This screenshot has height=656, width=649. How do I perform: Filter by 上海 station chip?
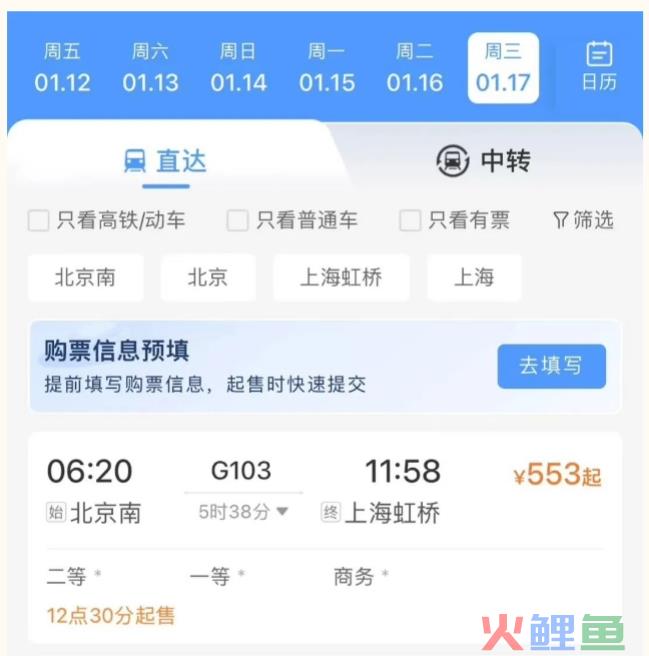(474, 278)
